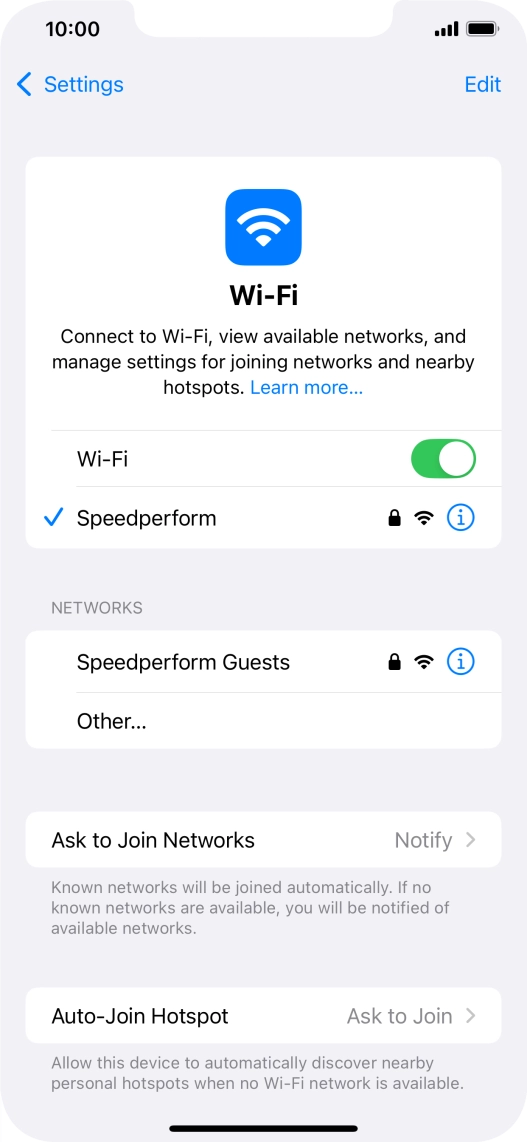Image resolution: width=527 pixels, height=1142 pixels.
Task: Open Auto-Join Hotspot setting
Action: [264, 1015]
